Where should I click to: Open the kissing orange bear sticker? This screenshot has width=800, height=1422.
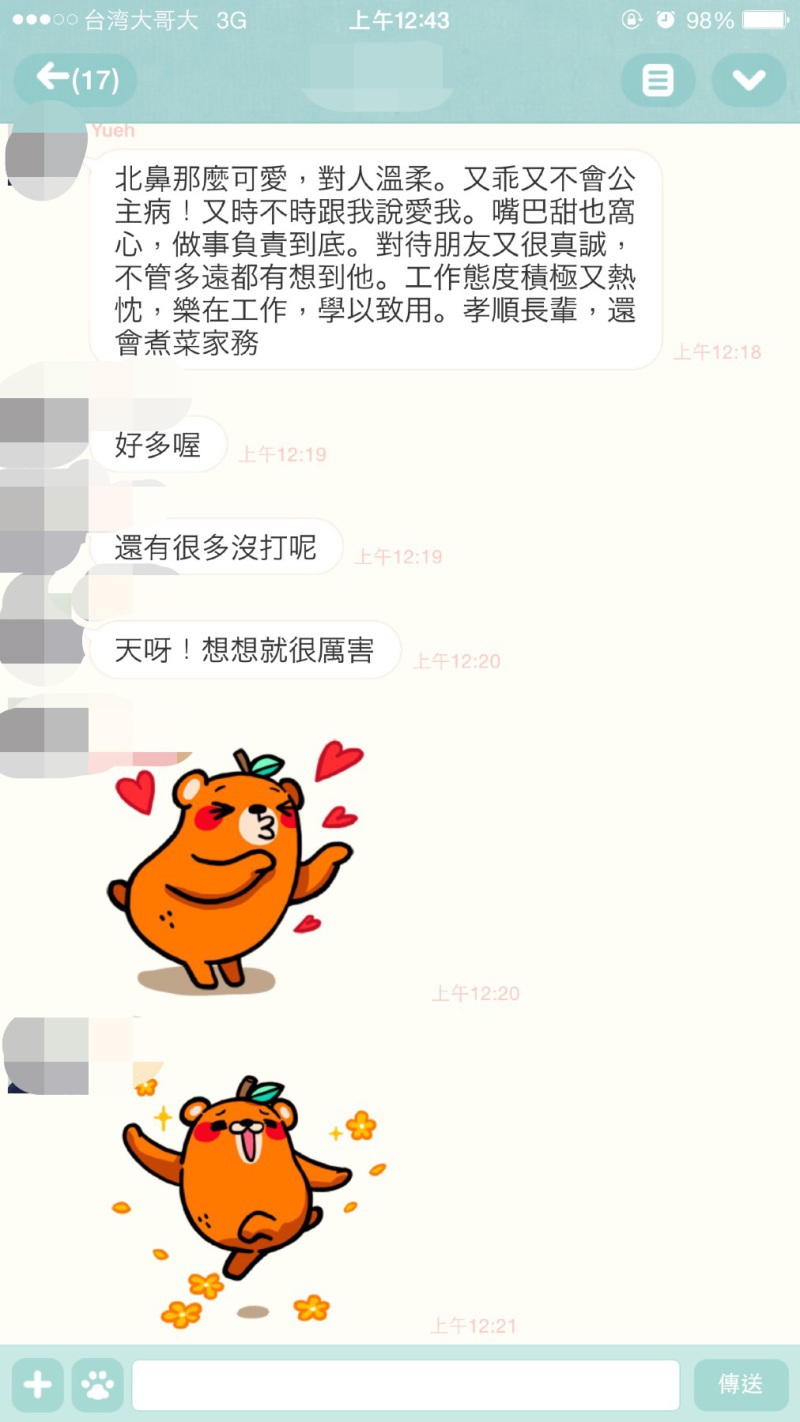pos(237,866)
